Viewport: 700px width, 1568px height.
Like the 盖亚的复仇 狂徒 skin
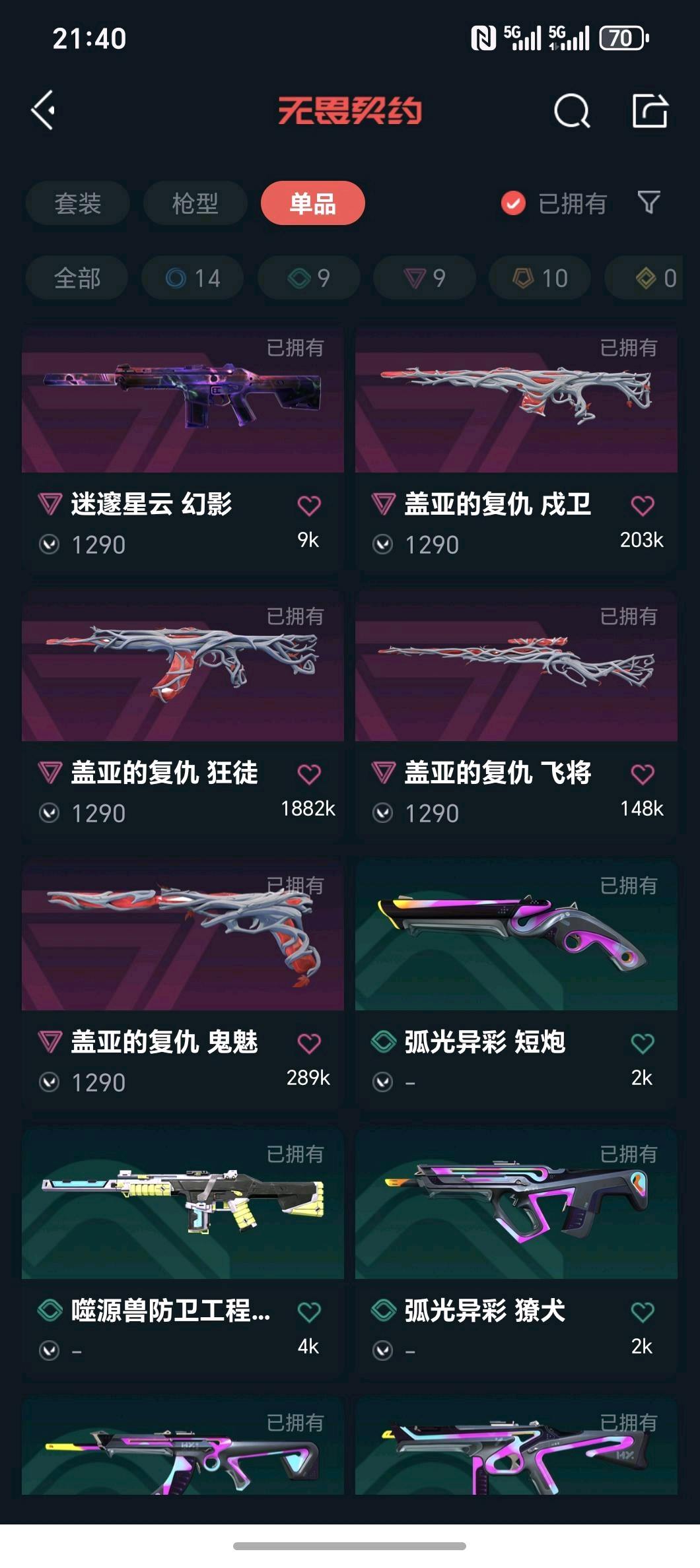308,774
